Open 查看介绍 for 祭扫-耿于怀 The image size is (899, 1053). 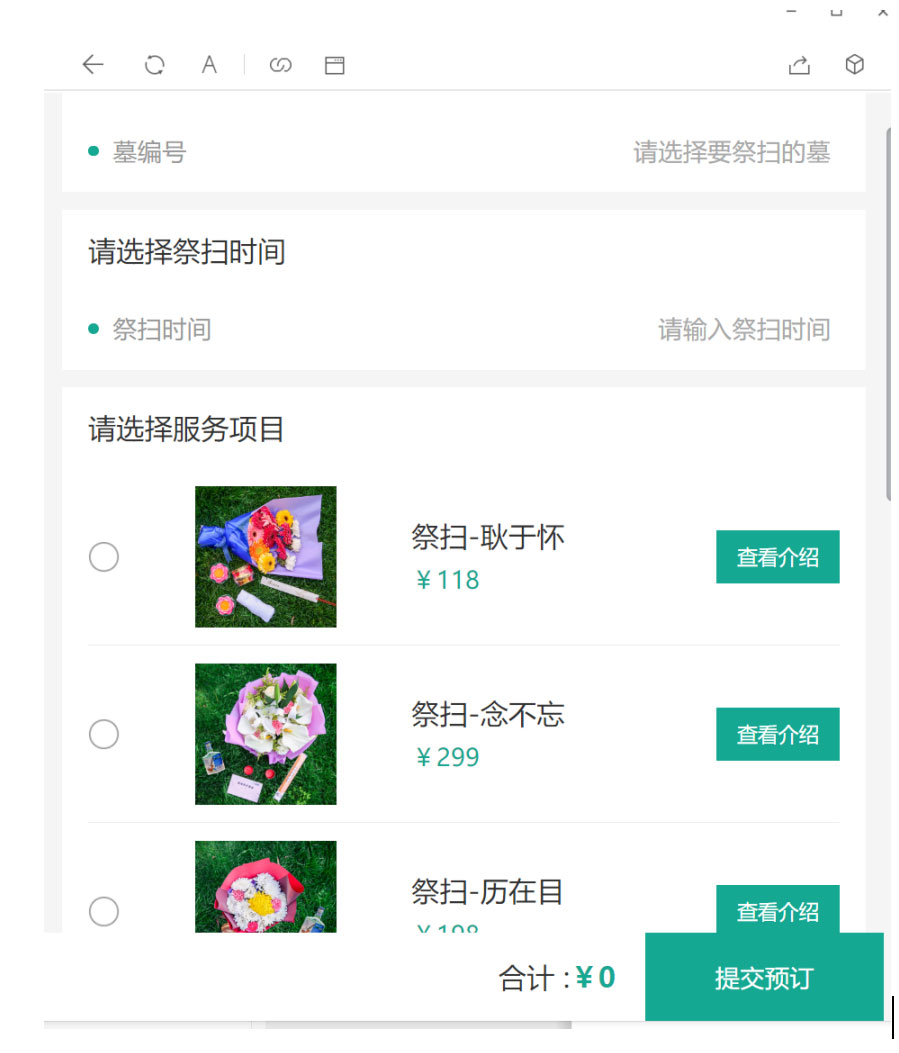coord(778,557)
